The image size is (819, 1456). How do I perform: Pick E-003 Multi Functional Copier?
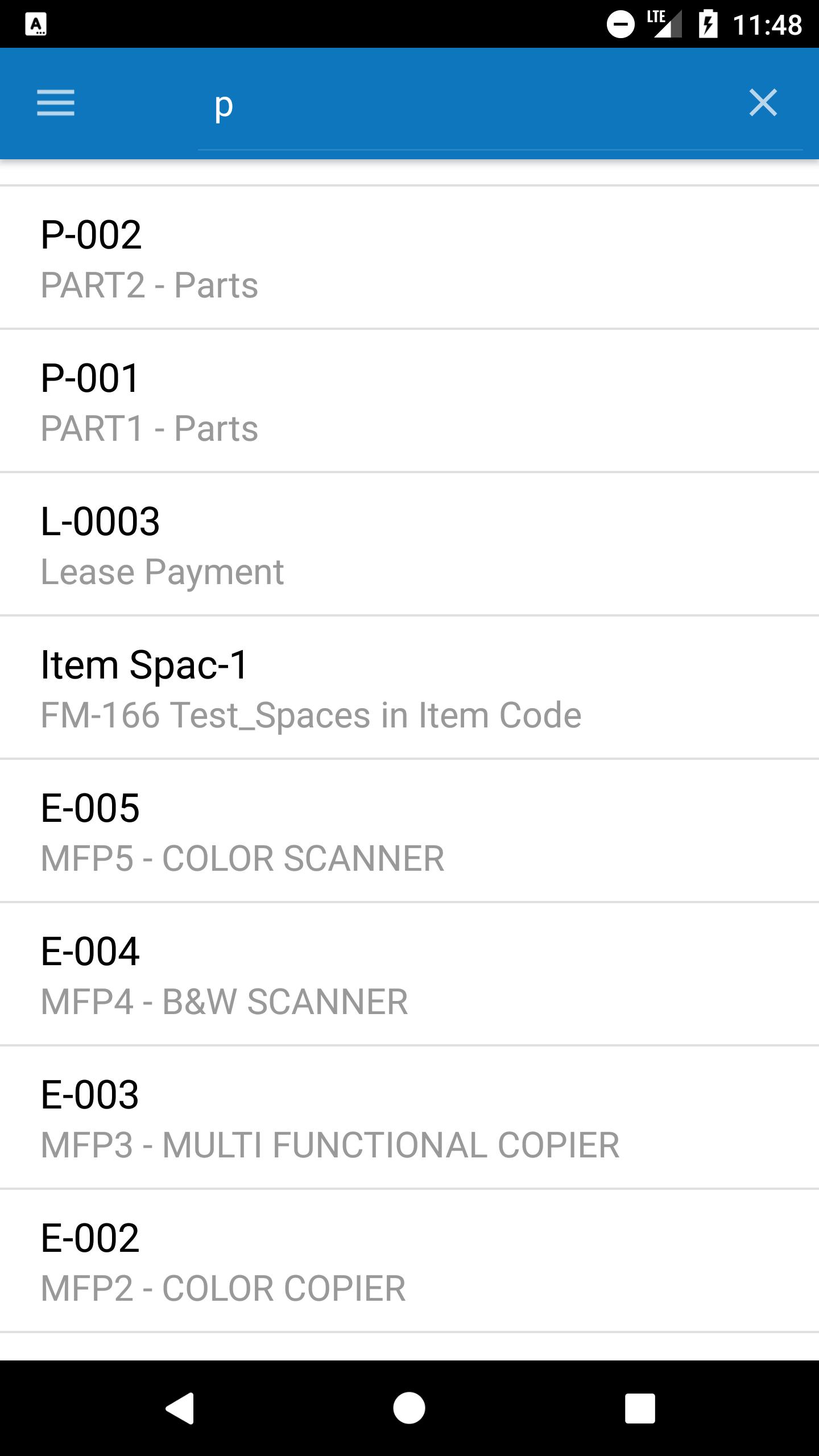(x=409, y=1118)
